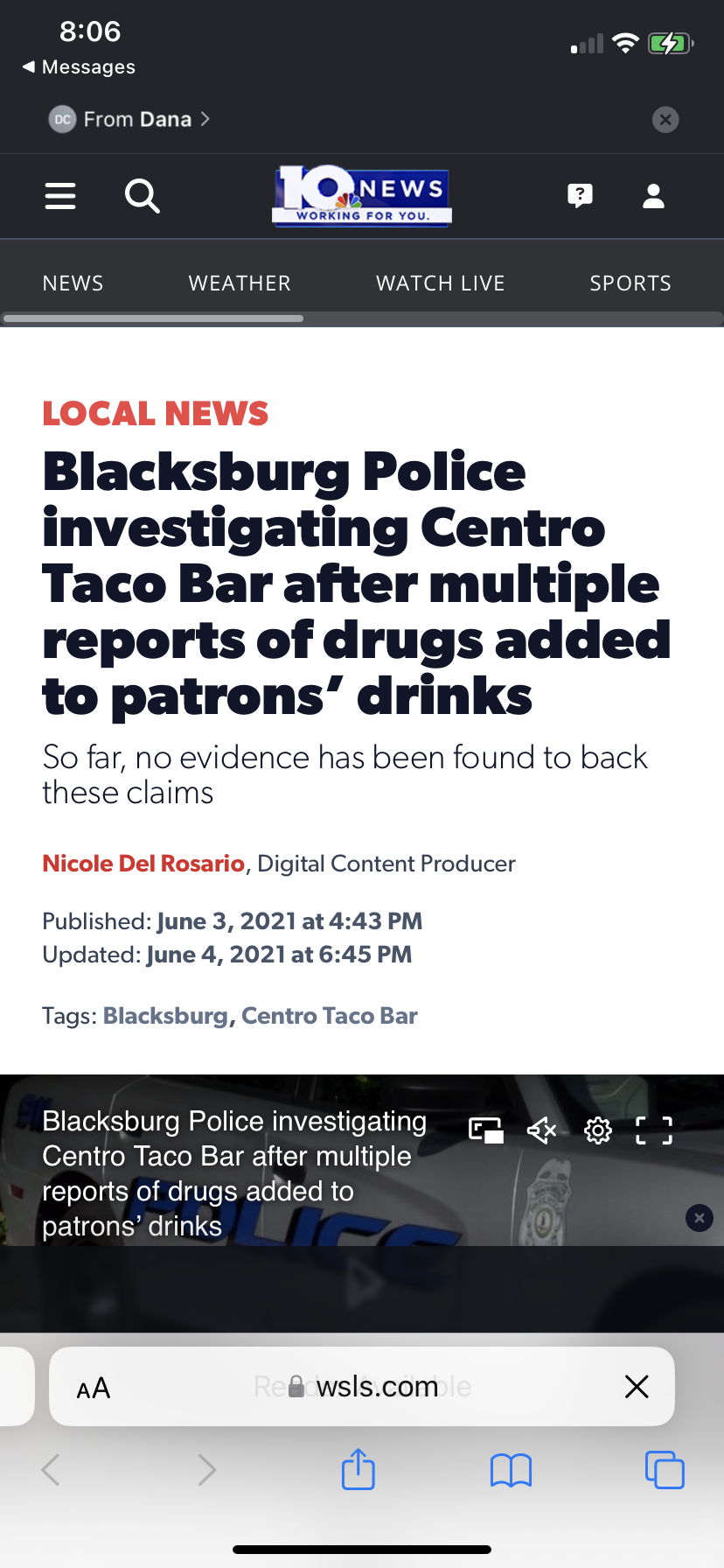Open the site search
724x1568 pixels.
(142, 196)
